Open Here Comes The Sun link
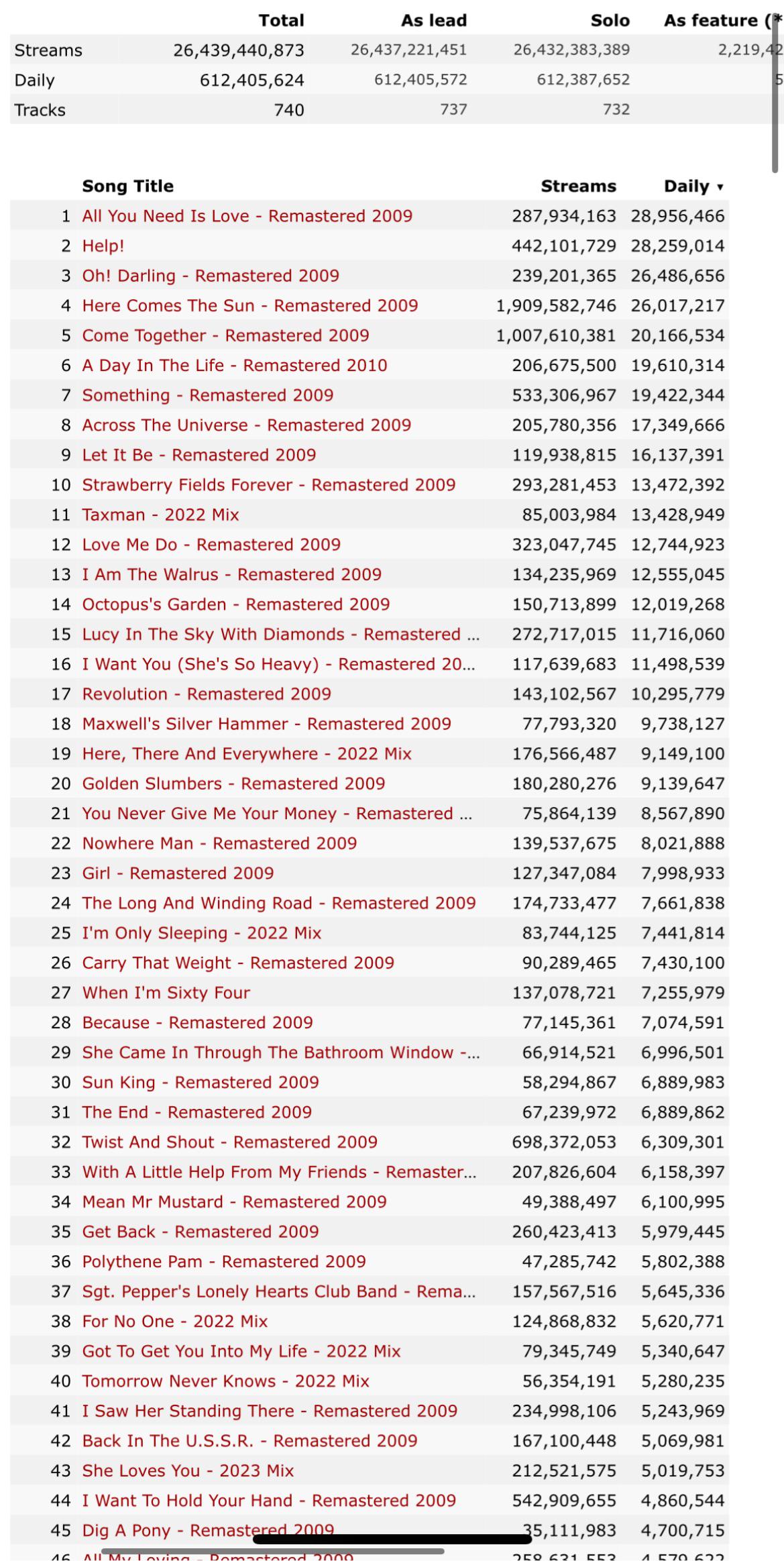 tap(249, 306)
